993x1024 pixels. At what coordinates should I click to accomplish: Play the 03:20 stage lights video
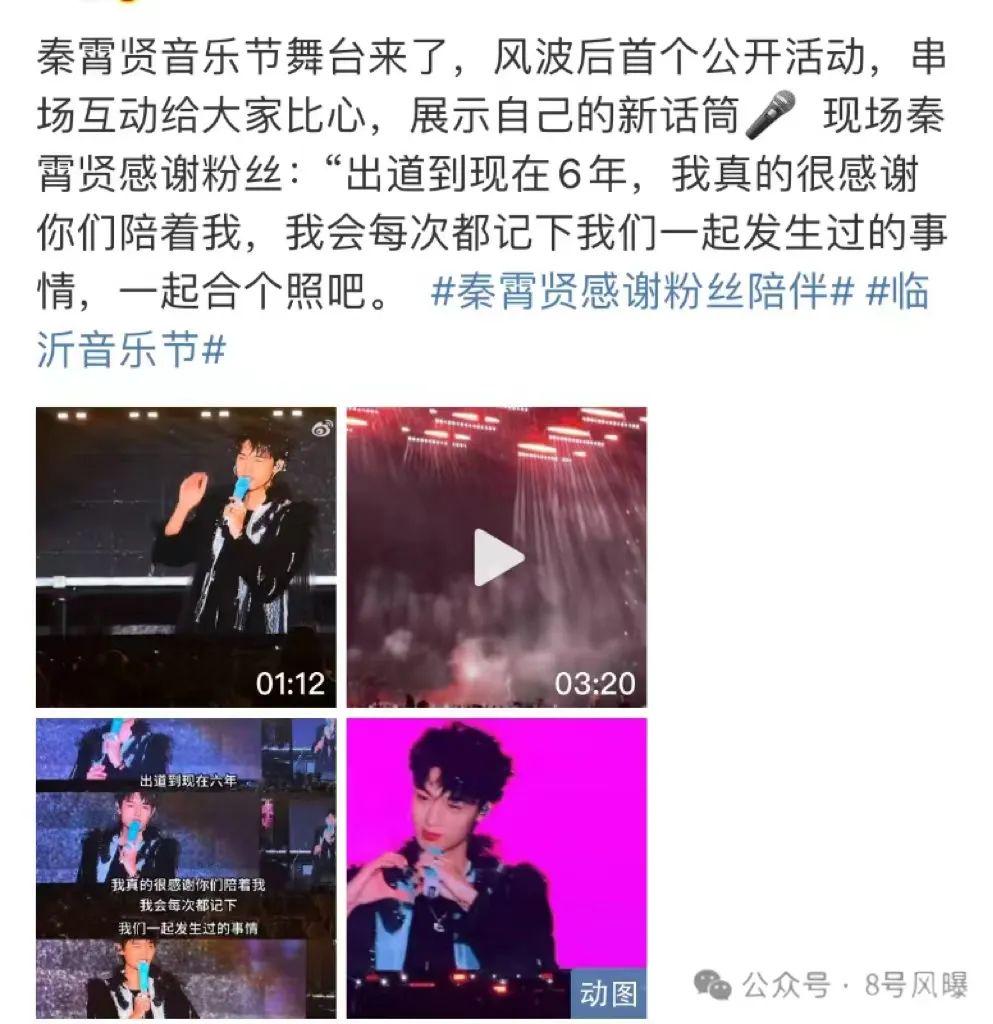click(497, 557)
